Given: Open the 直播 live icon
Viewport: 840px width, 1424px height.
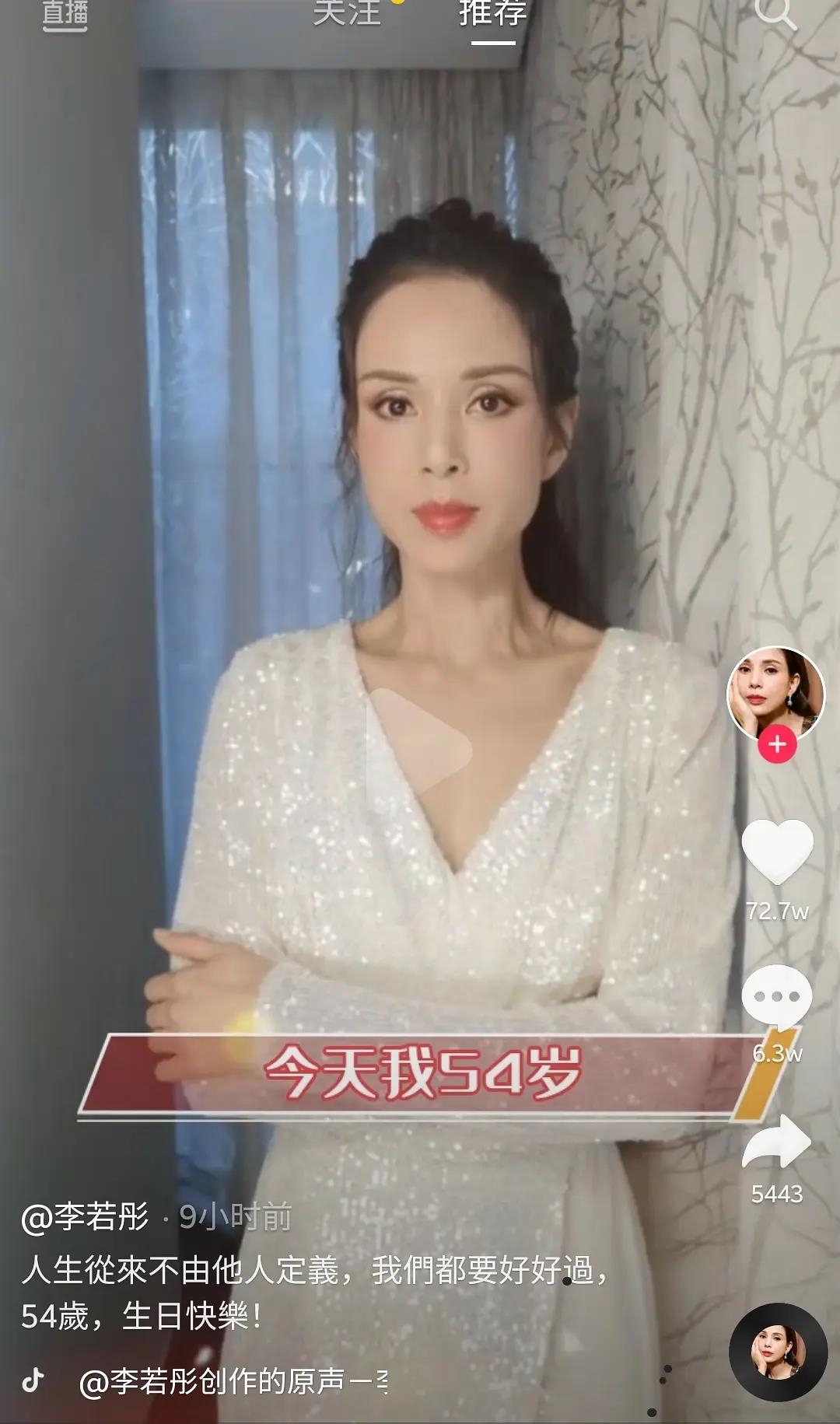Looking at the screenshot, I should click(x=65, y=14).
